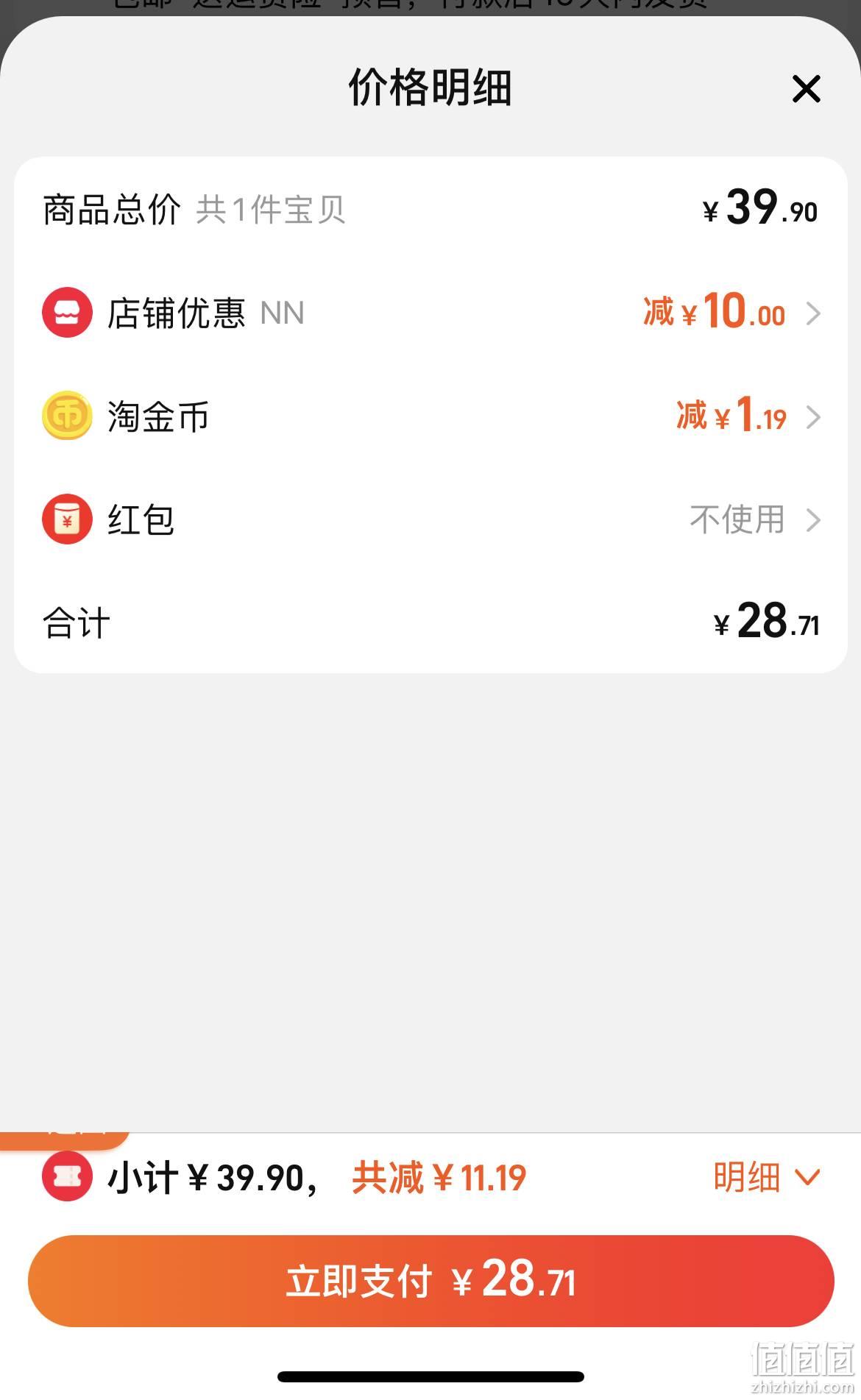Collapse the 明细 price breakdown
This screenshot has width=861, height=1400.
[766, 1177]
